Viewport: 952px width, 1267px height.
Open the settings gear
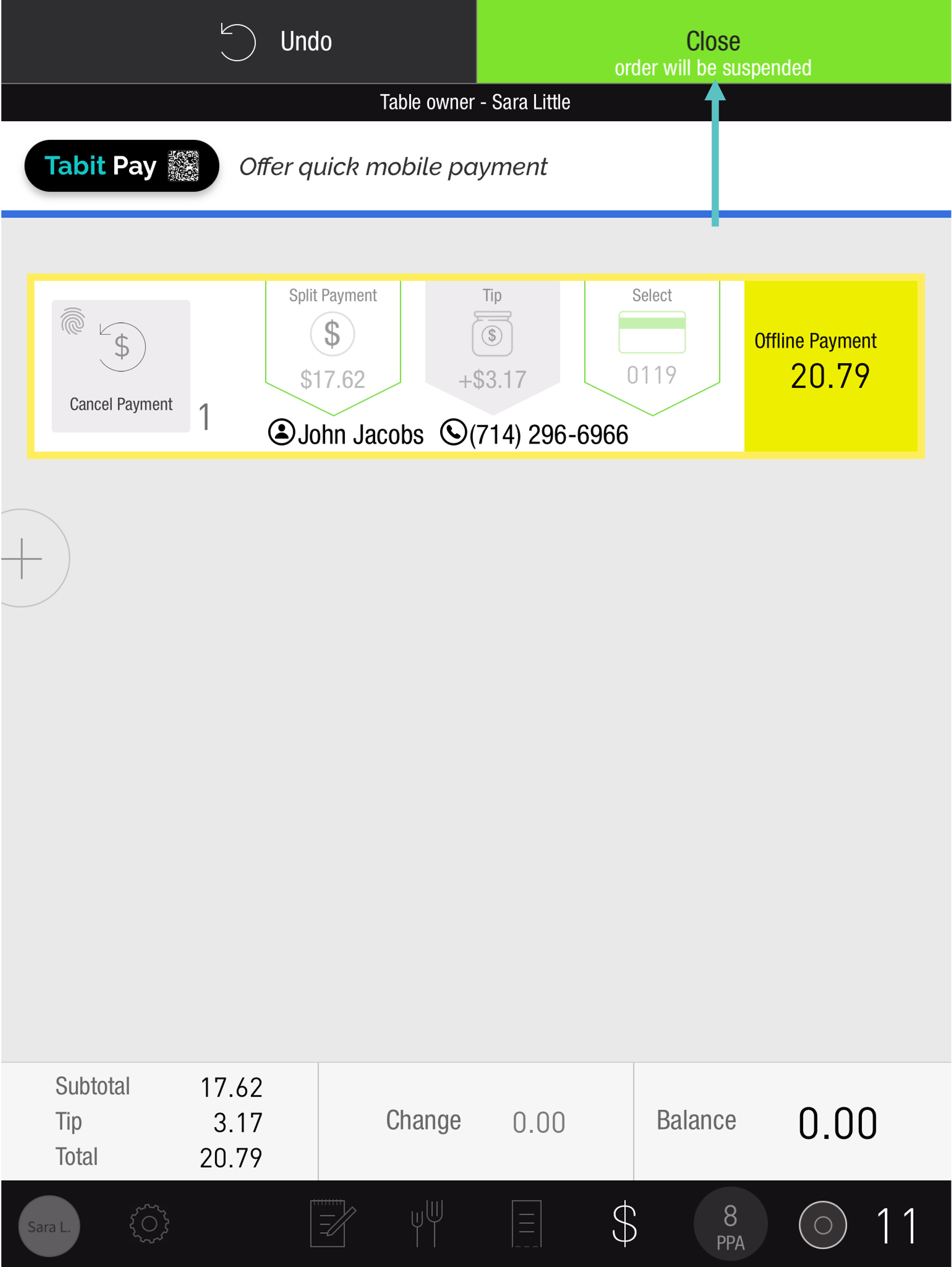(149, 1224)
